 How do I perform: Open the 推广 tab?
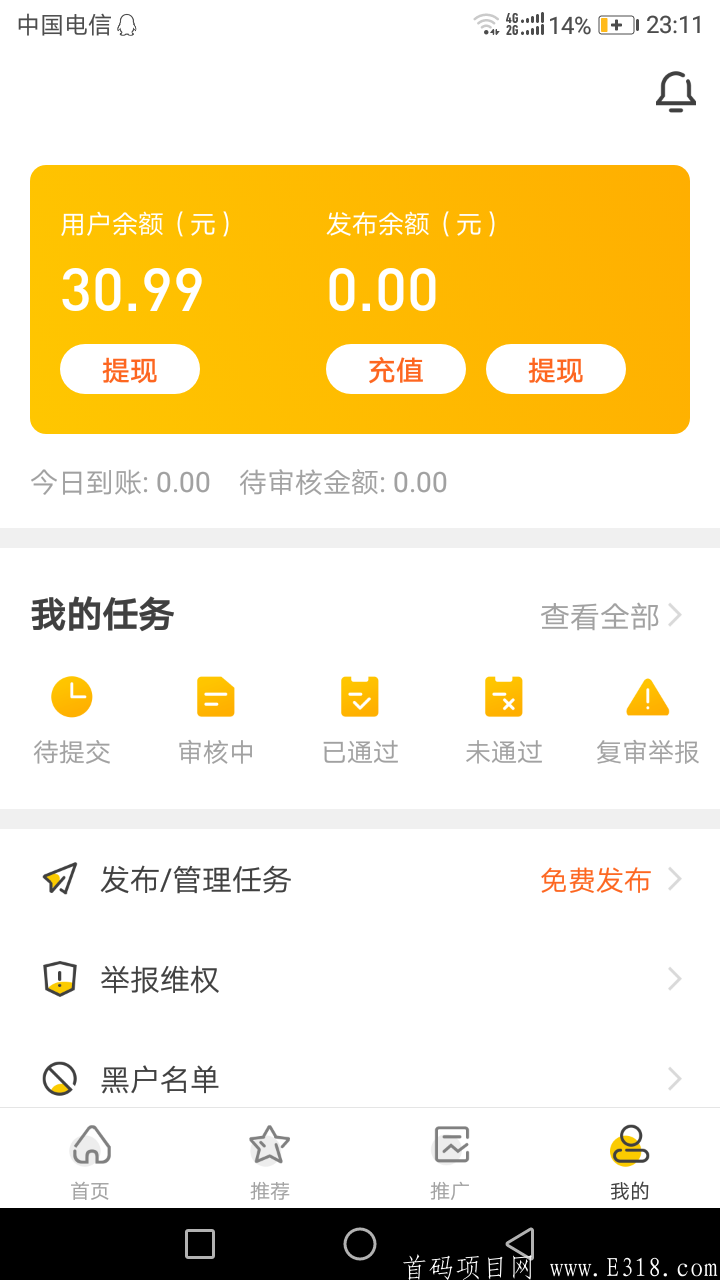pos(449,1158)
